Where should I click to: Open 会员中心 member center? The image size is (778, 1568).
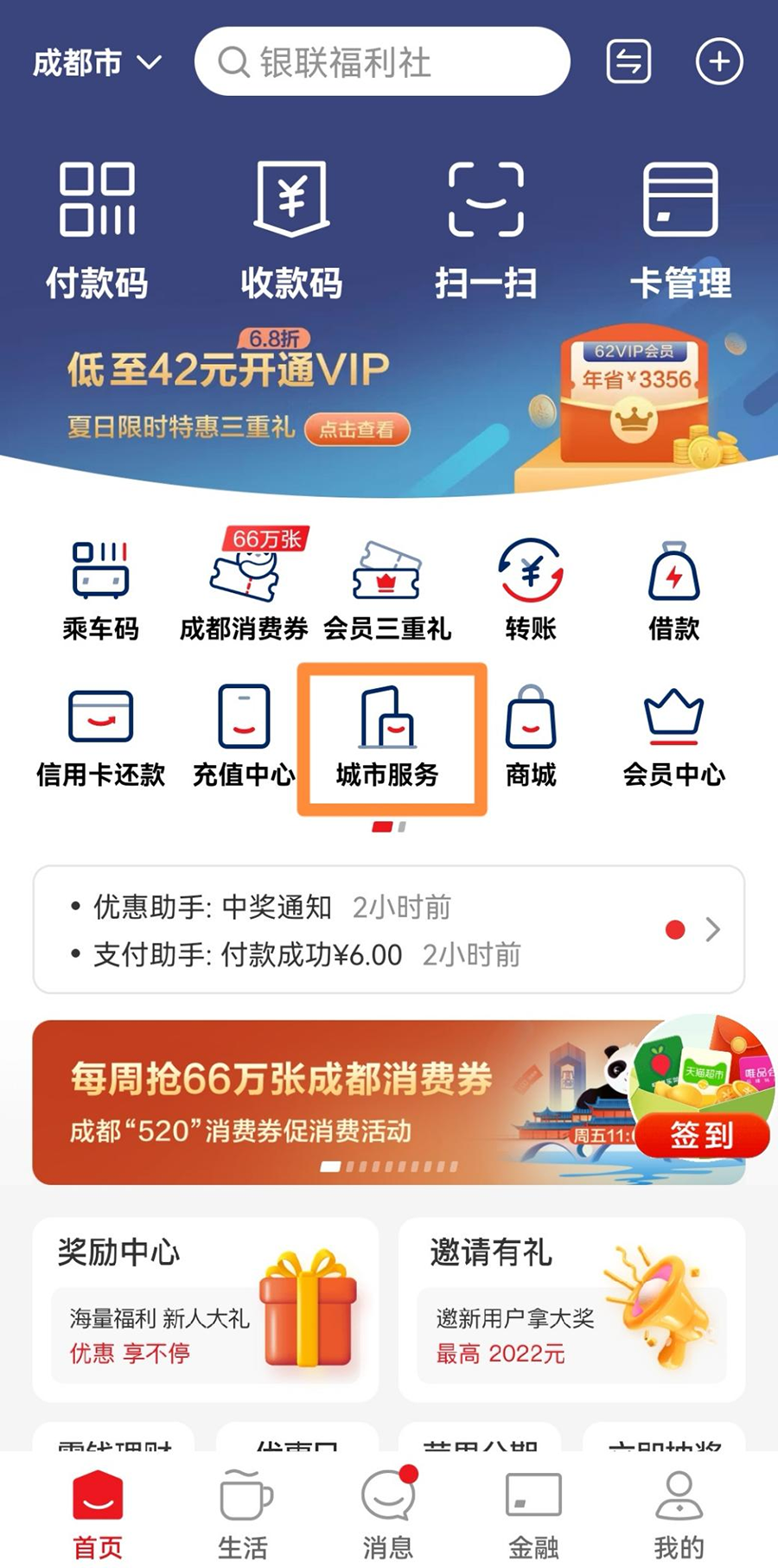tap(674, 737)
